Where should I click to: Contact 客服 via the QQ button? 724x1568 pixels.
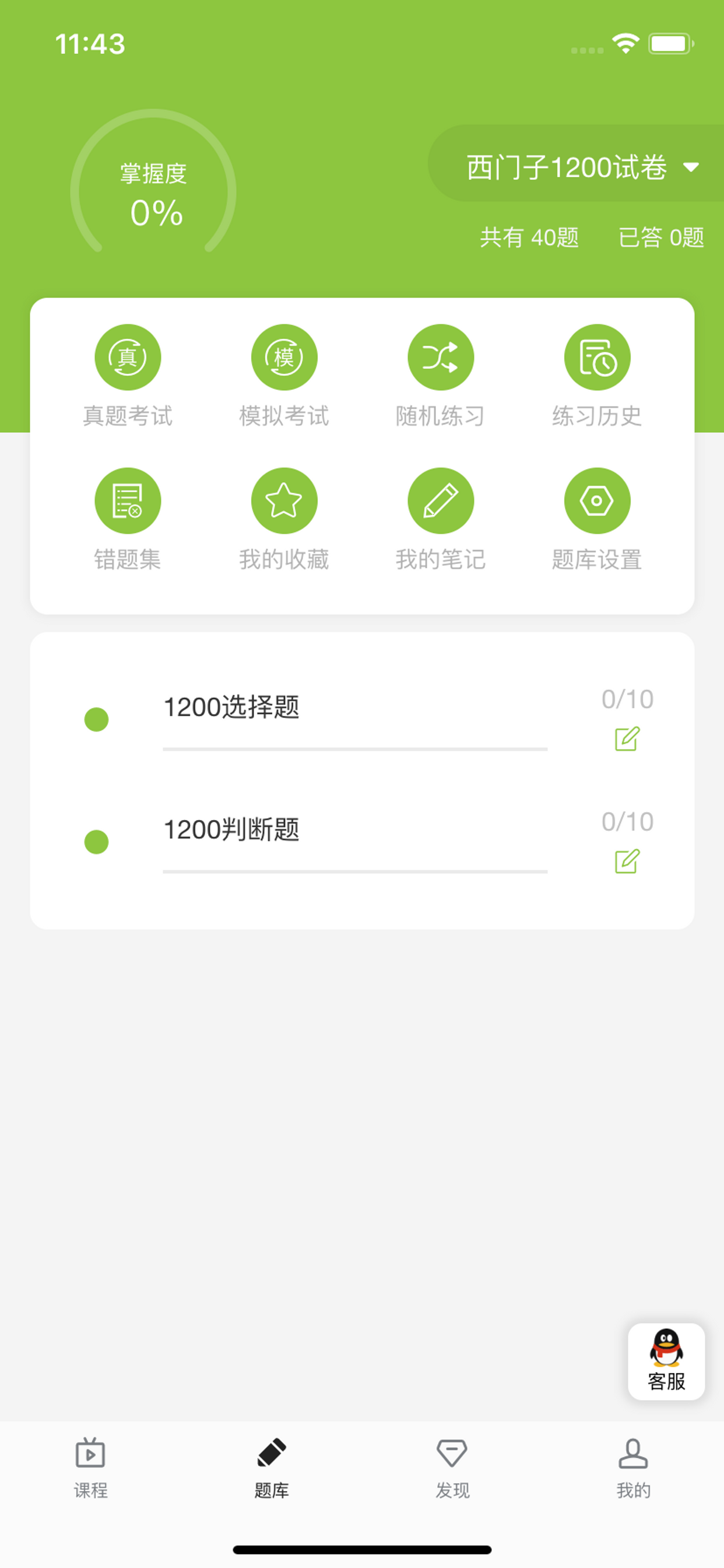pos(666,1361)
